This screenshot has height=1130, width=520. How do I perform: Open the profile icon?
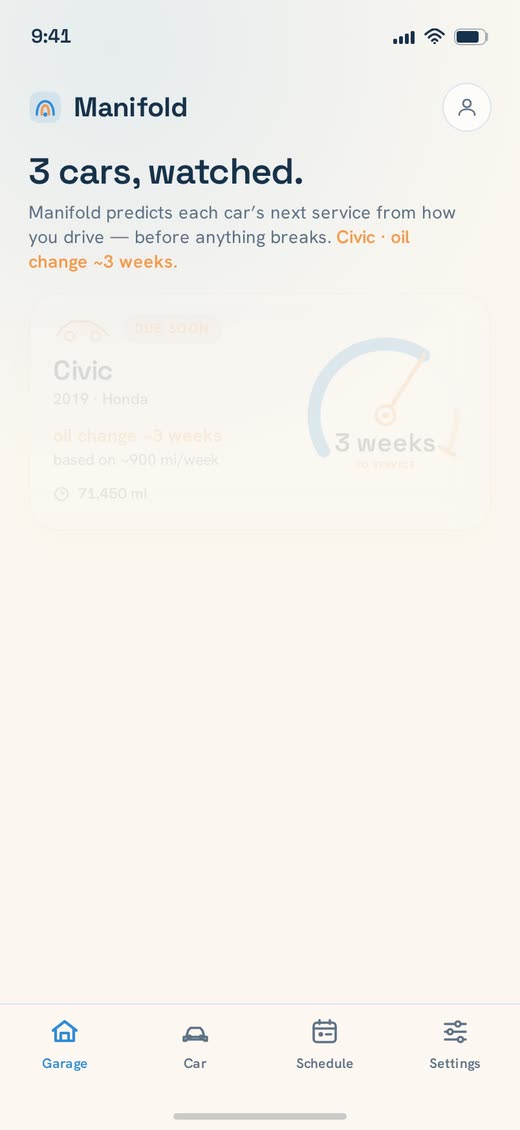[x=467, y=107]
